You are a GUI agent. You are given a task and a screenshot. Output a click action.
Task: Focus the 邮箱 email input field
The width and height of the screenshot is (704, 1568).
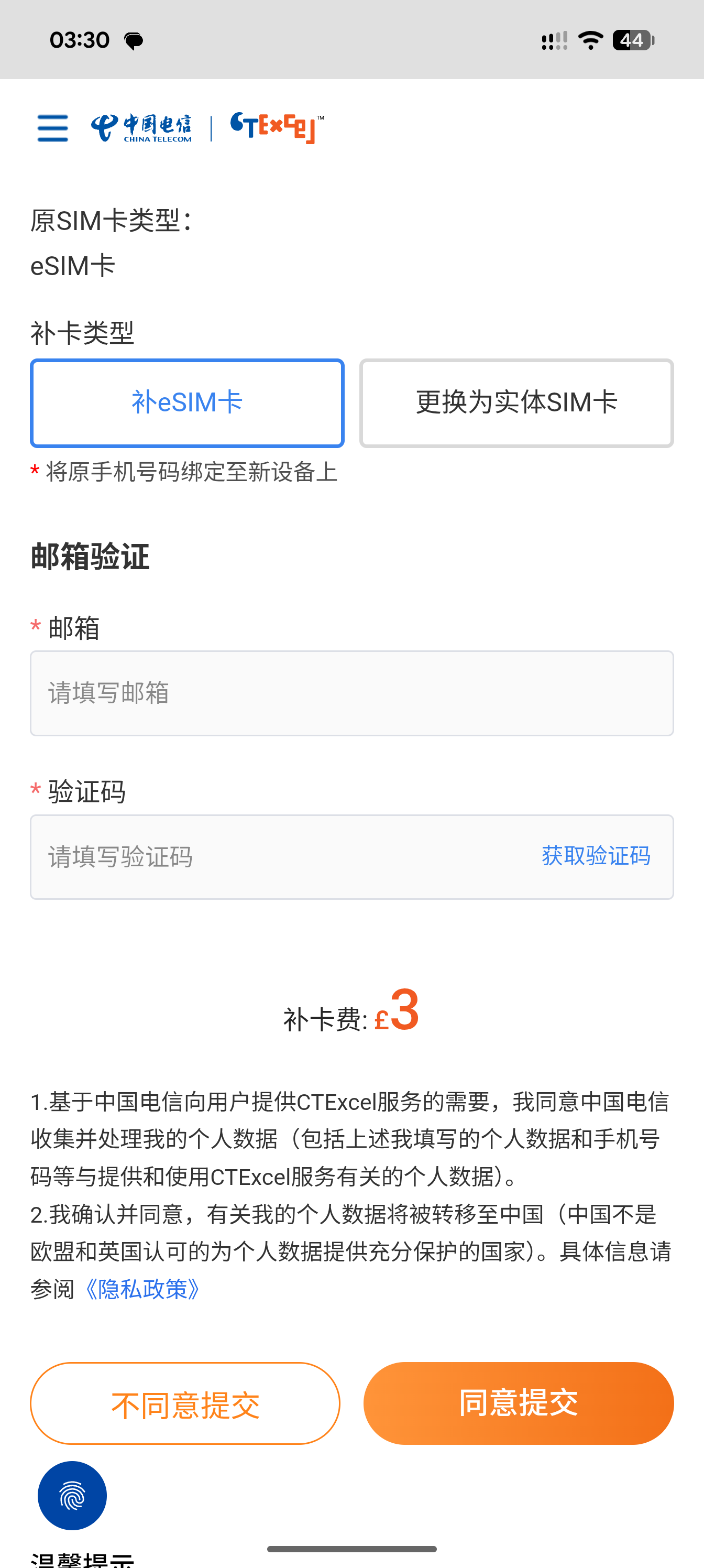pos(351,693)
